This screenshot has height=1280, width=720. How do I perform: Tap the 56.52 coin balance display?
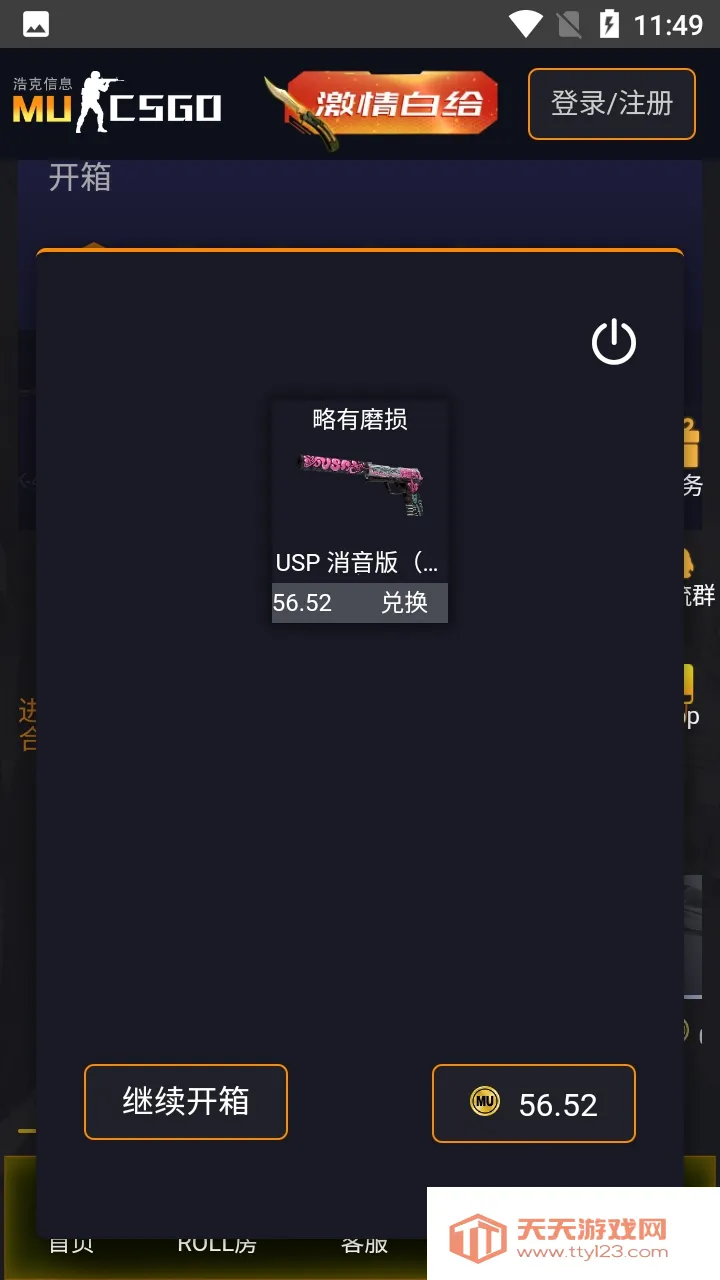(533, 1103)
